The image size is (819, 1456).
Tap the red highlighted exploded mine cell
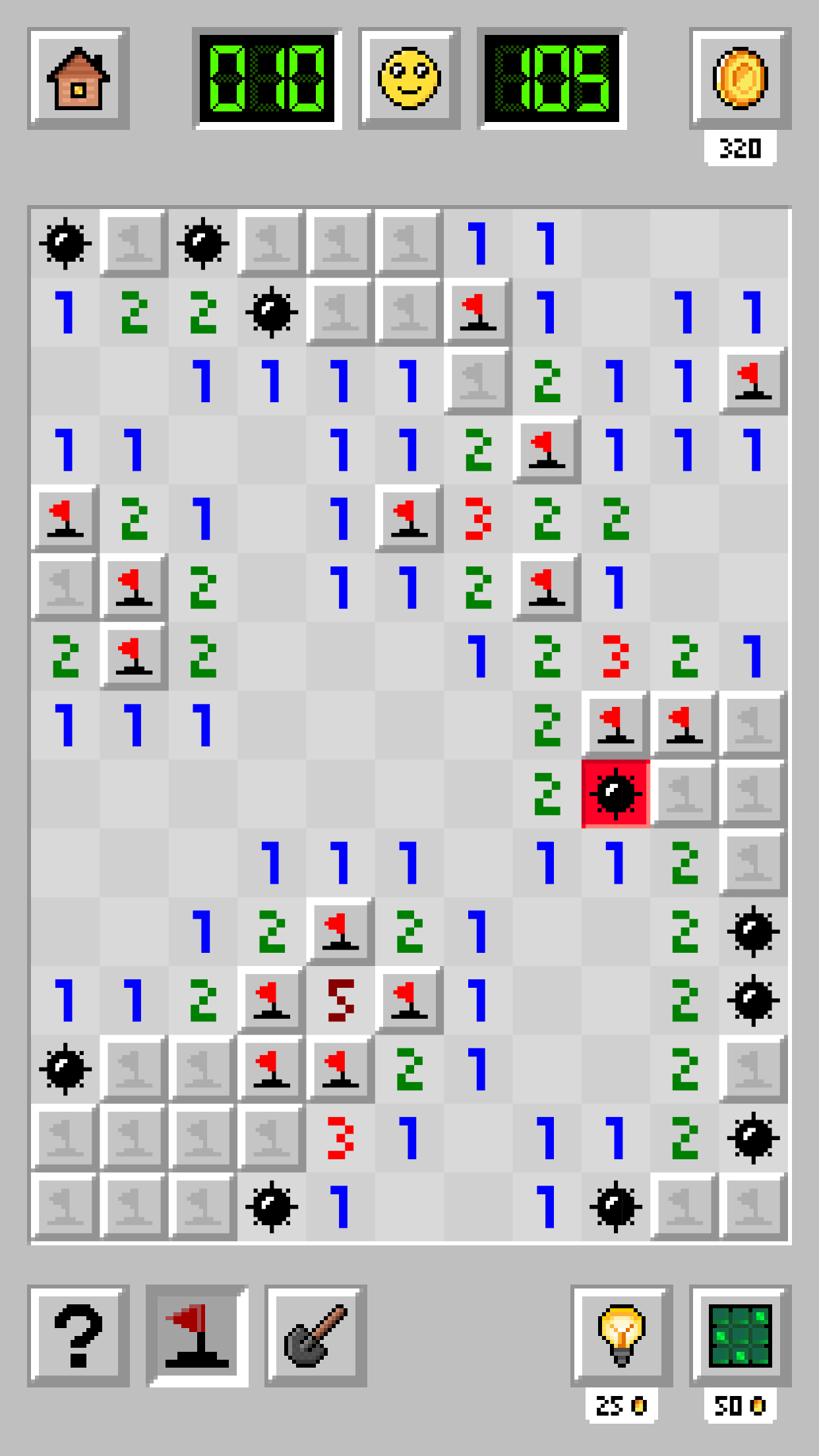click(x=616, y=794)
